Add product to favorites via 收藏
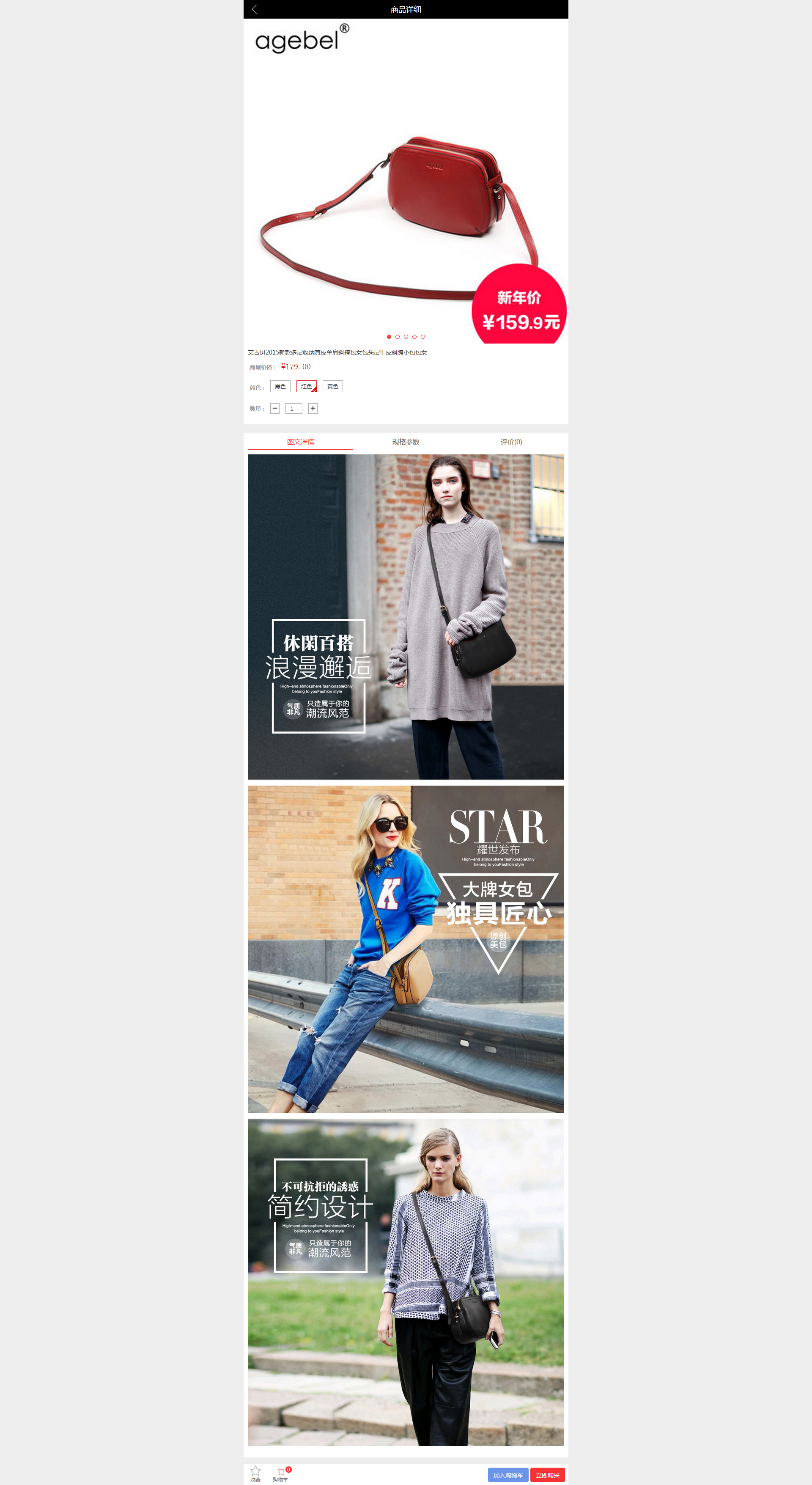 coord(255,1474)
